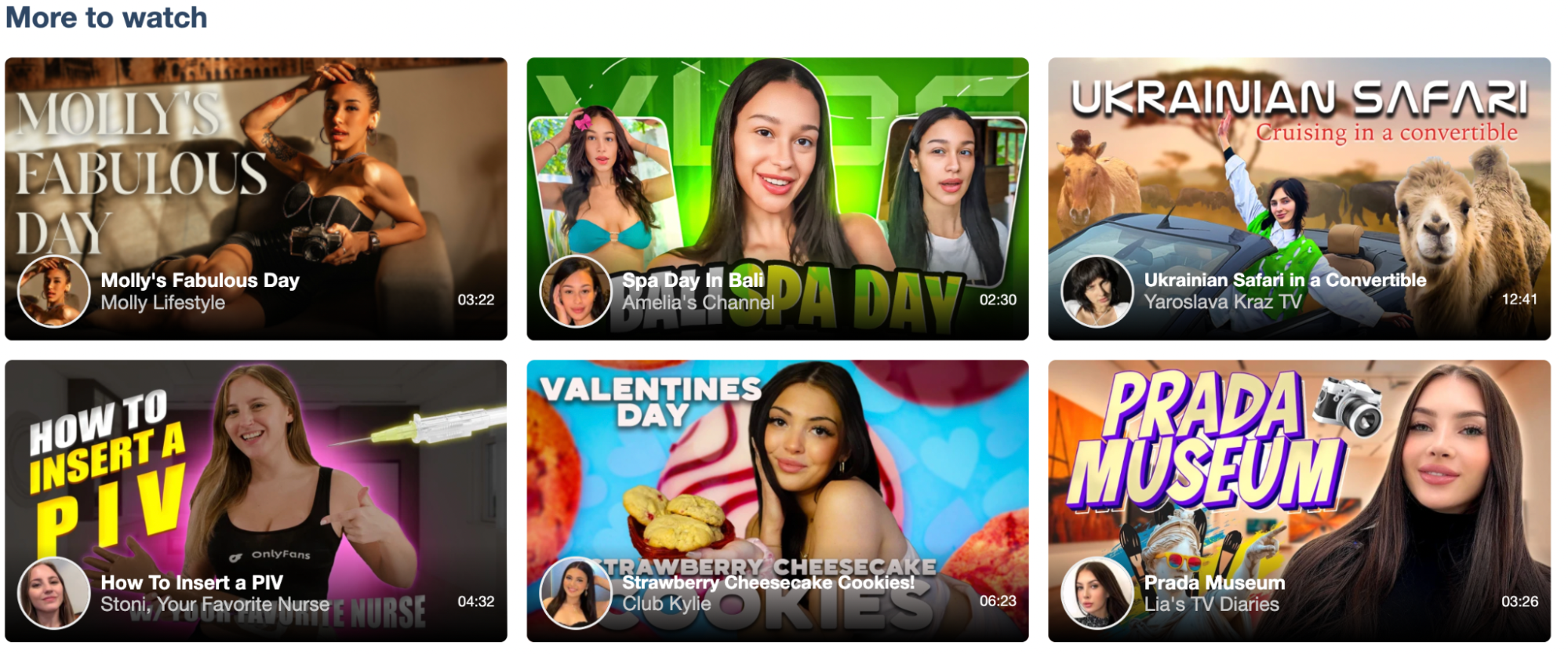Open the Molly's Fabulous Day video
The image size is (1568, 654).
pyautogui.click(x=256, y=198)
